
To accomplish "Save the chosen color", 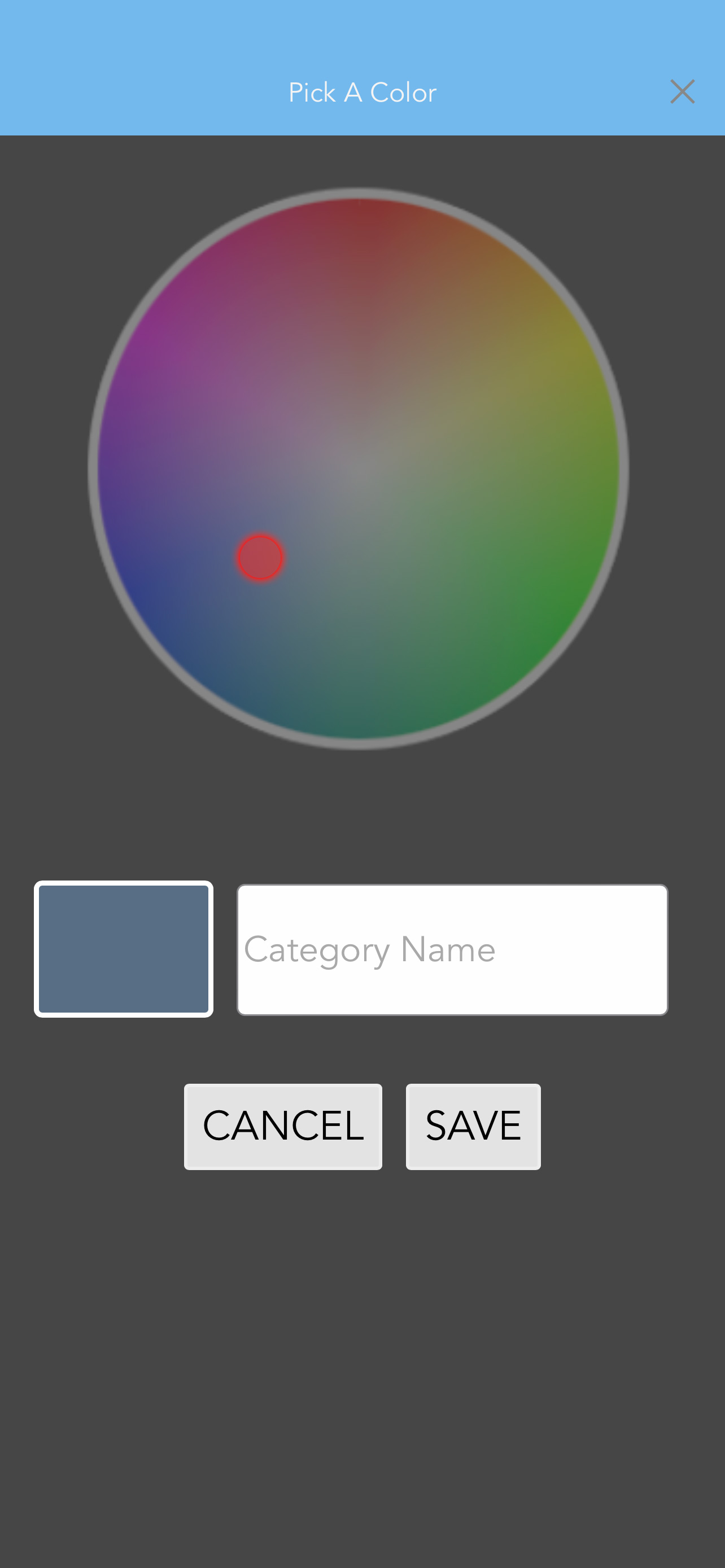I will [473, 1126].
